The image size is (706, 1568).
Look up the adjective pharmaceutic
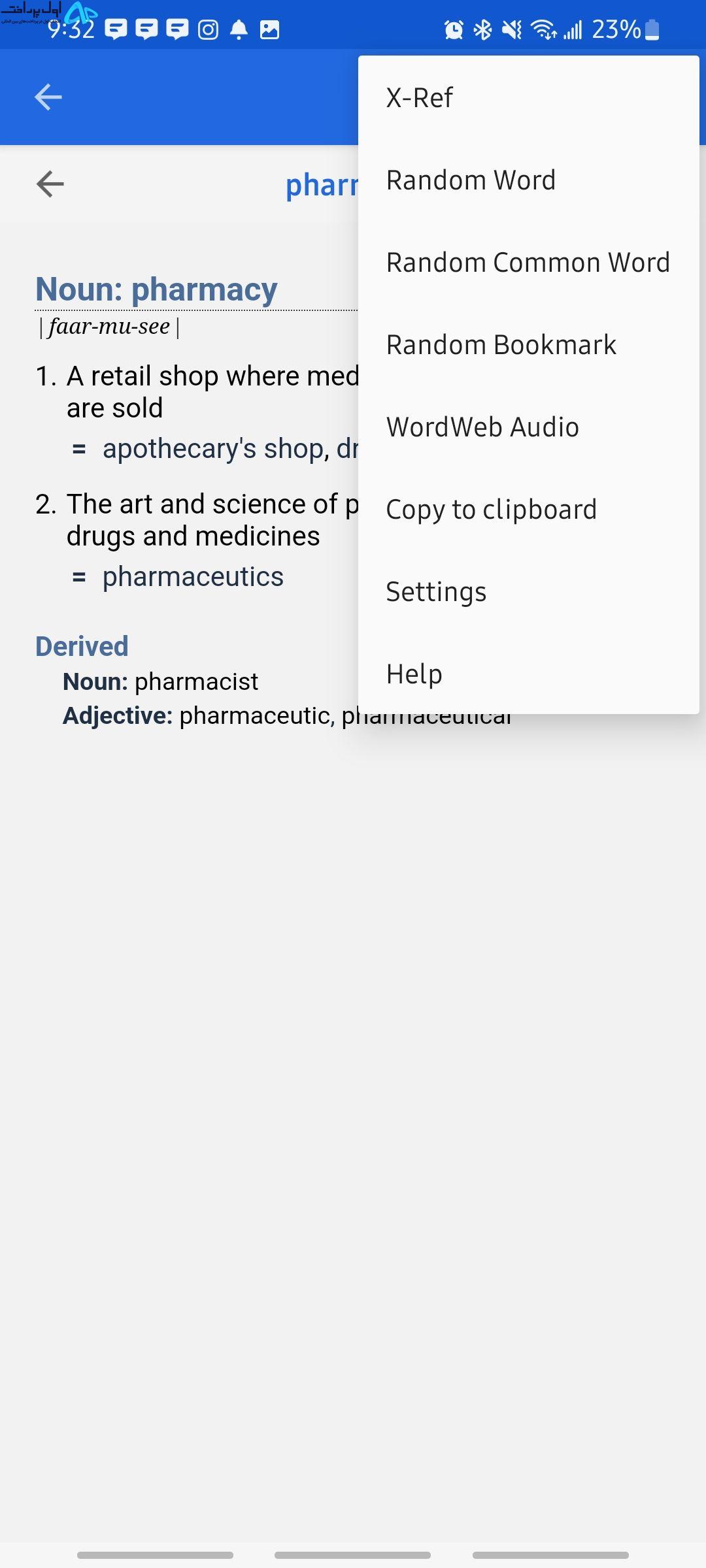pos(254,715)
